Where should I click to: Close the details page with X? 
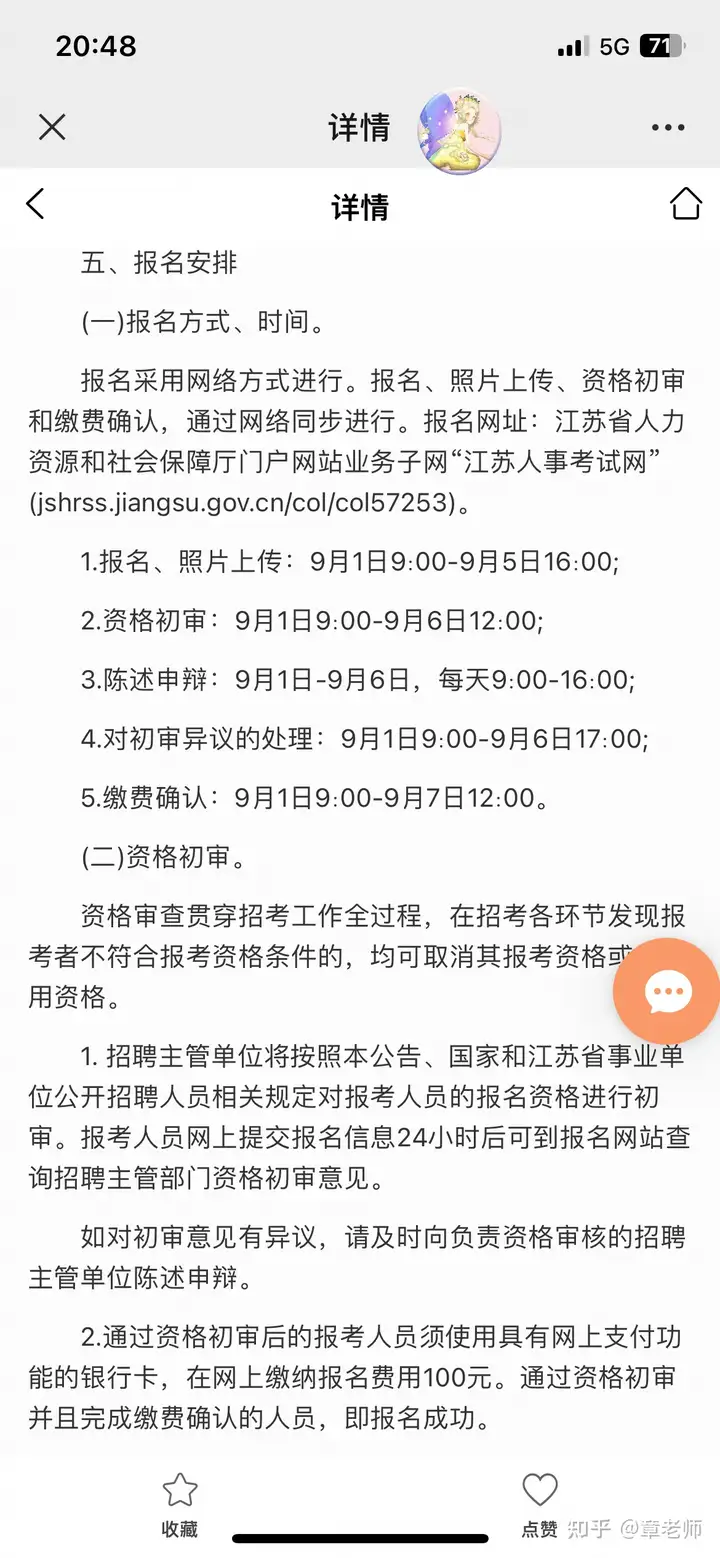[52, 127]
